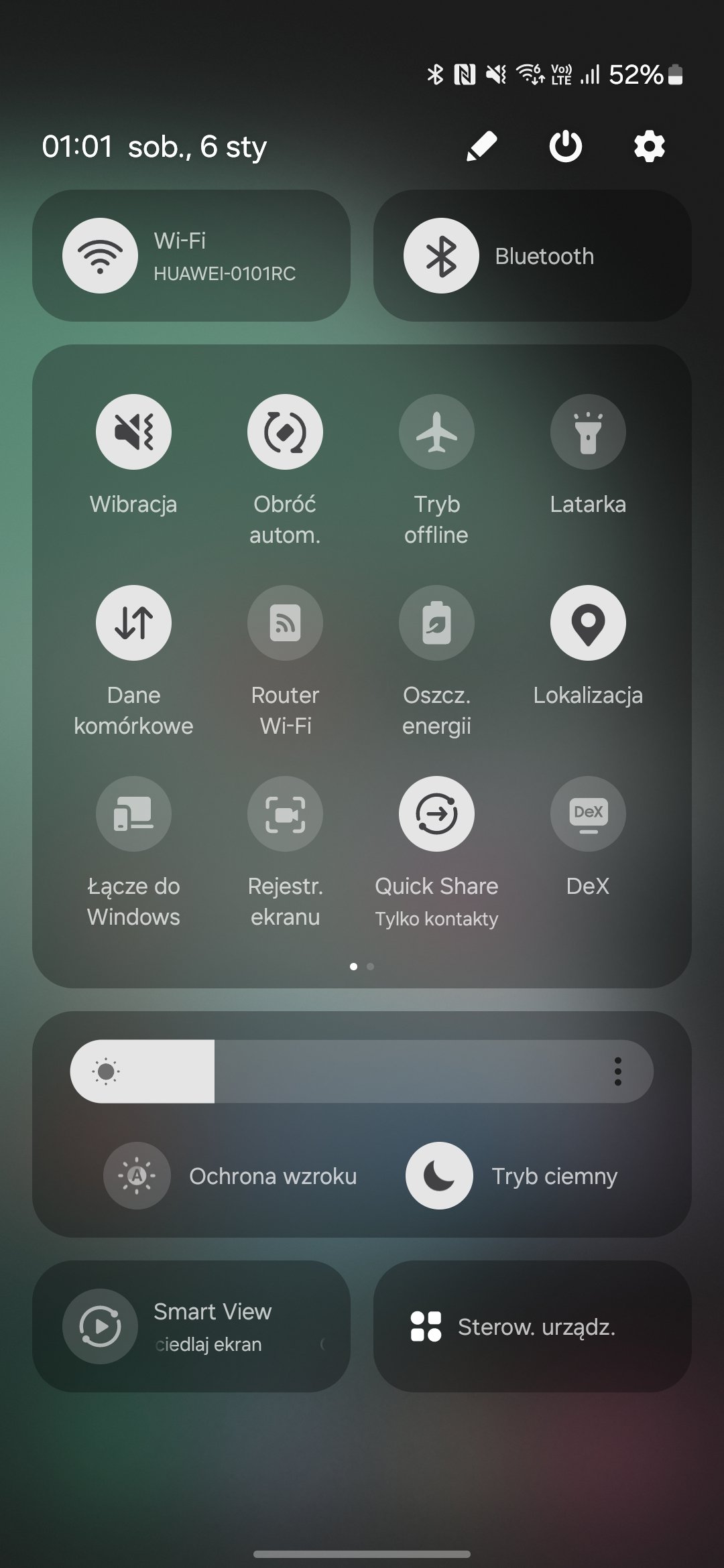724x1568 pixels.
Task: Toggle Wi-Fi HUAWEI-0101RC off
Action: click(x=101, y=256)
